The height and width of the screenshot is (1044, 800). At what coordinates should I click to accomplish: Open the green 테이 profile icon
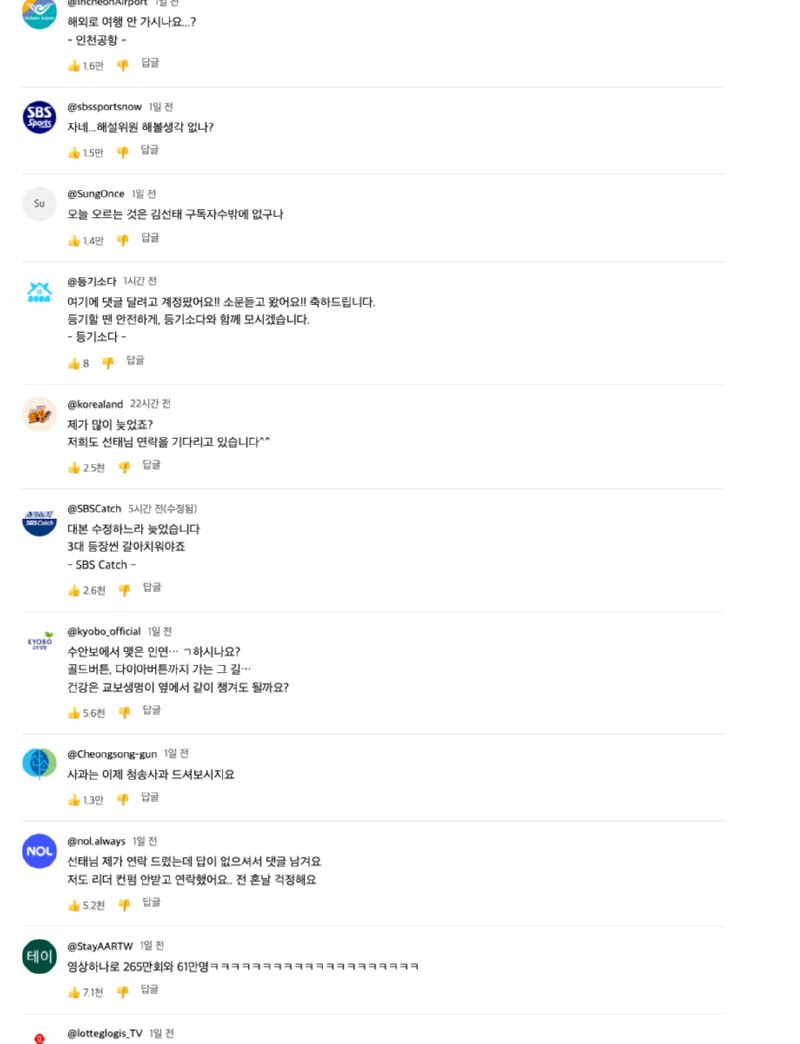(x=39, y=955)
